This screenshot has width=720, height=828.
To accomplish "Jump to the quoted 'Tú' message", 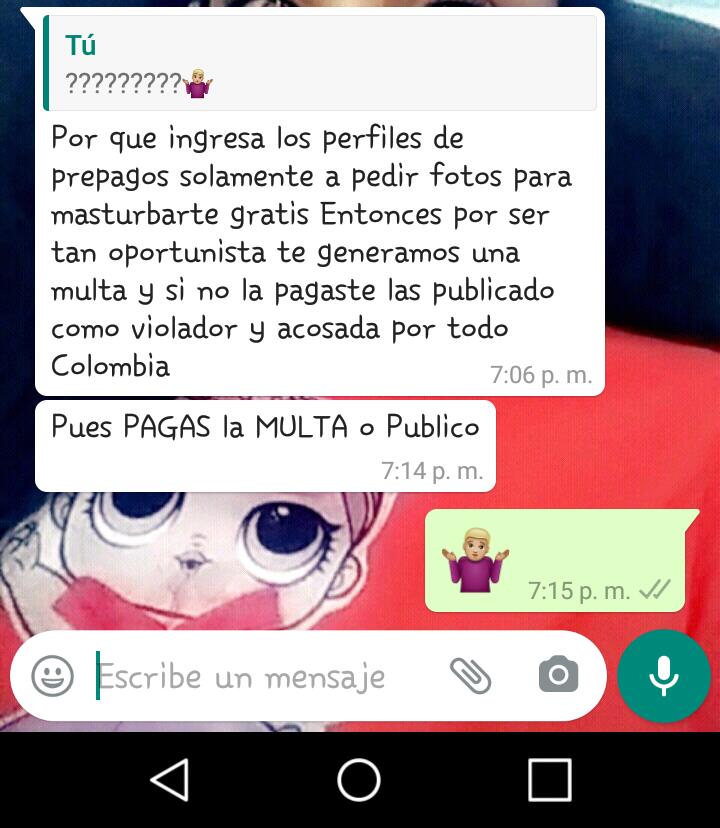I will (x=320, y=63).
